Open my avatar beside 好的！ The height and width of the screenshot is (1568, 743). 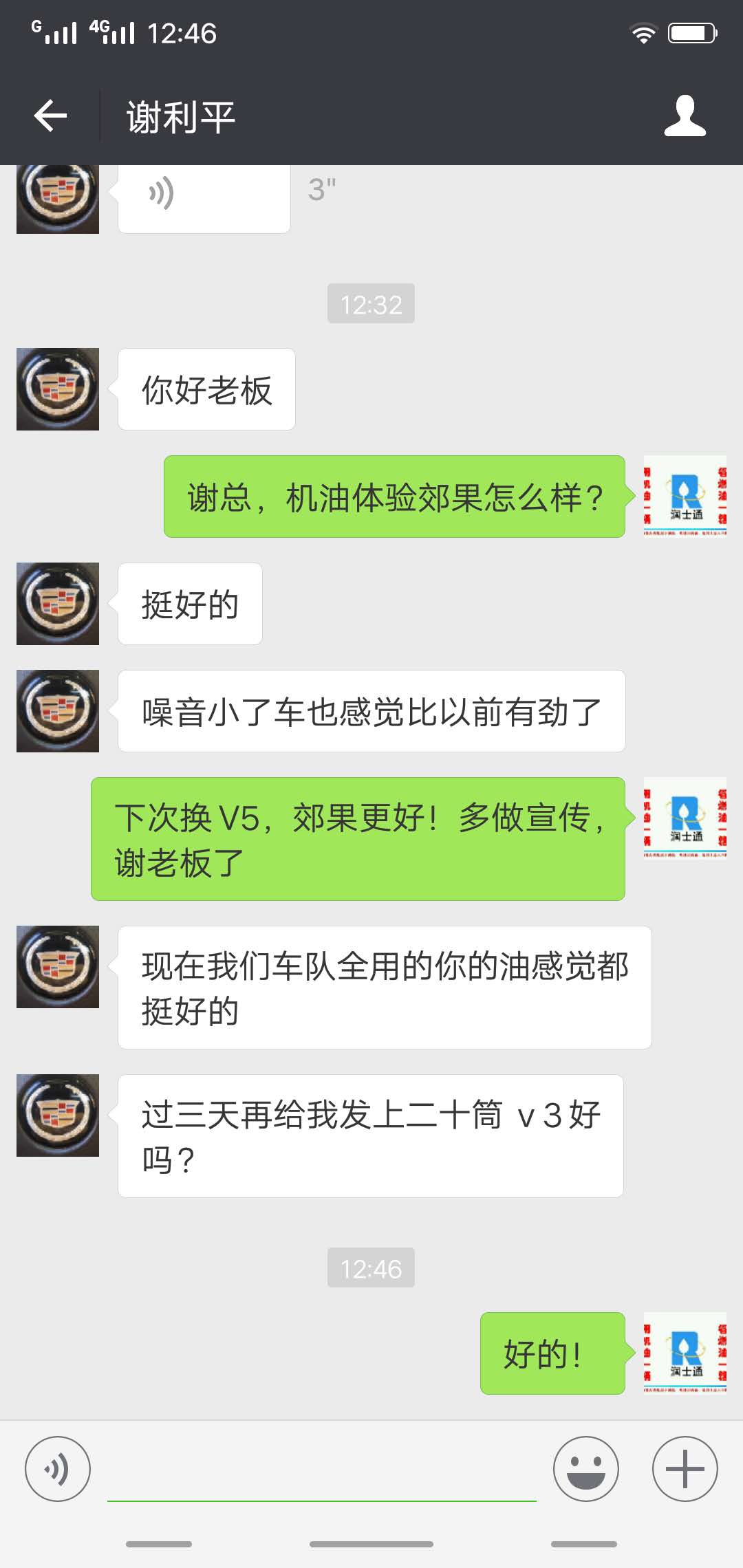685,1353
